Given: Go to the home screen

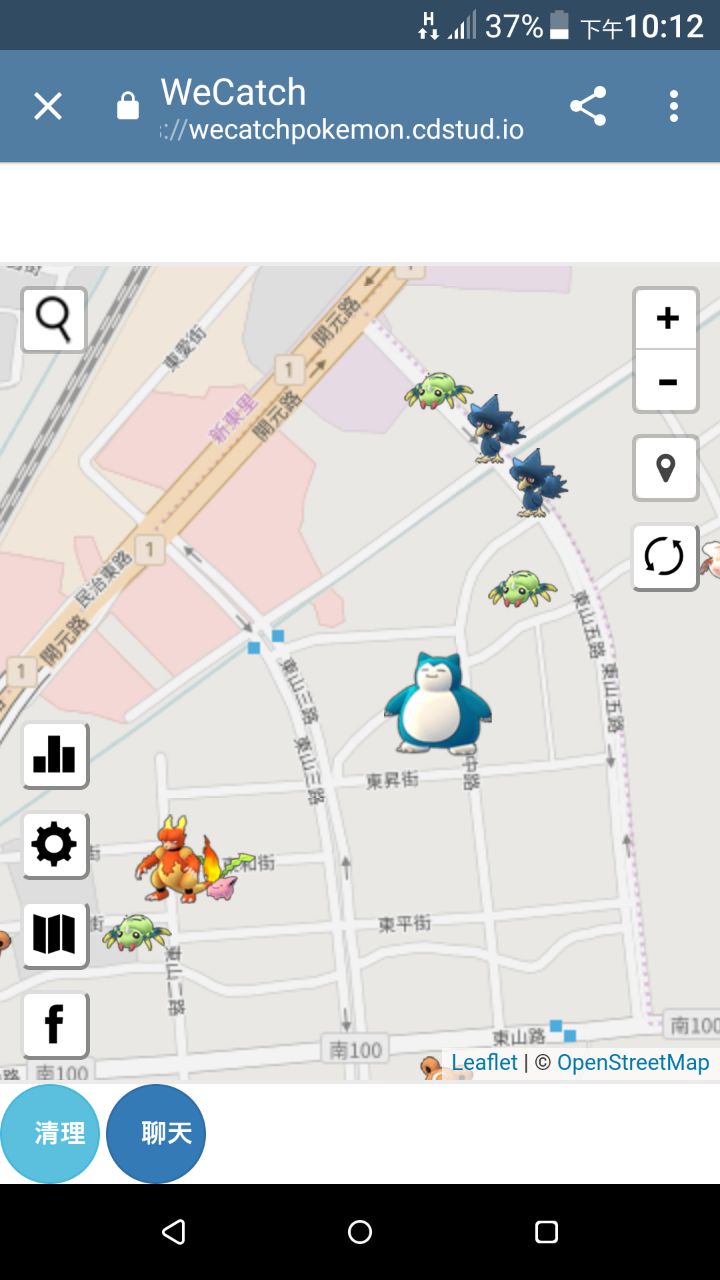Looking at the screenshot, I should tap(360, 1232).
